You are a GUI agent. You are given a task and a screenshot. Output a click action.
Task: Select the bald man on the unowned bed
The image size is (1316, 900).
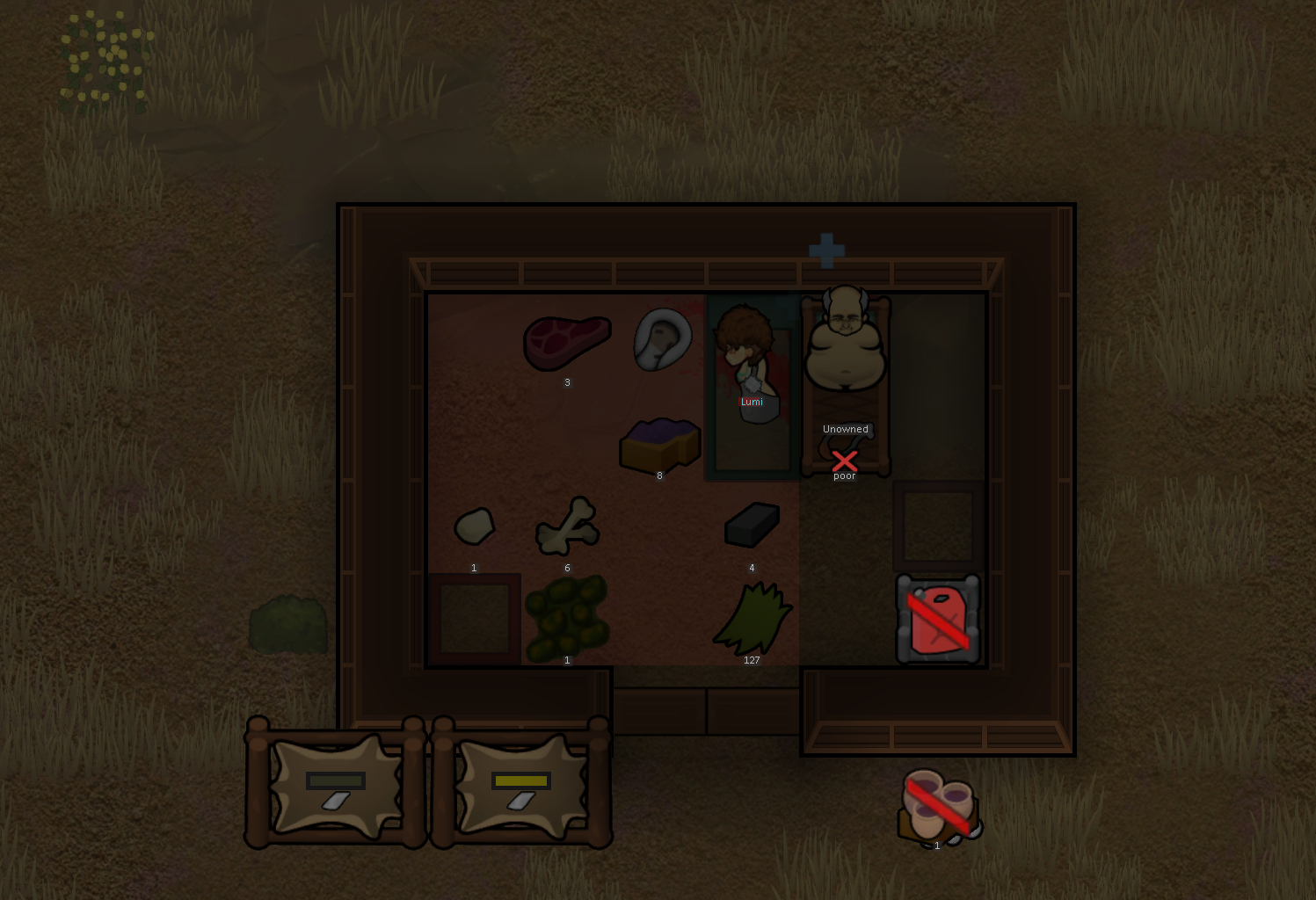pyautogui.click(x=845, y=339)
